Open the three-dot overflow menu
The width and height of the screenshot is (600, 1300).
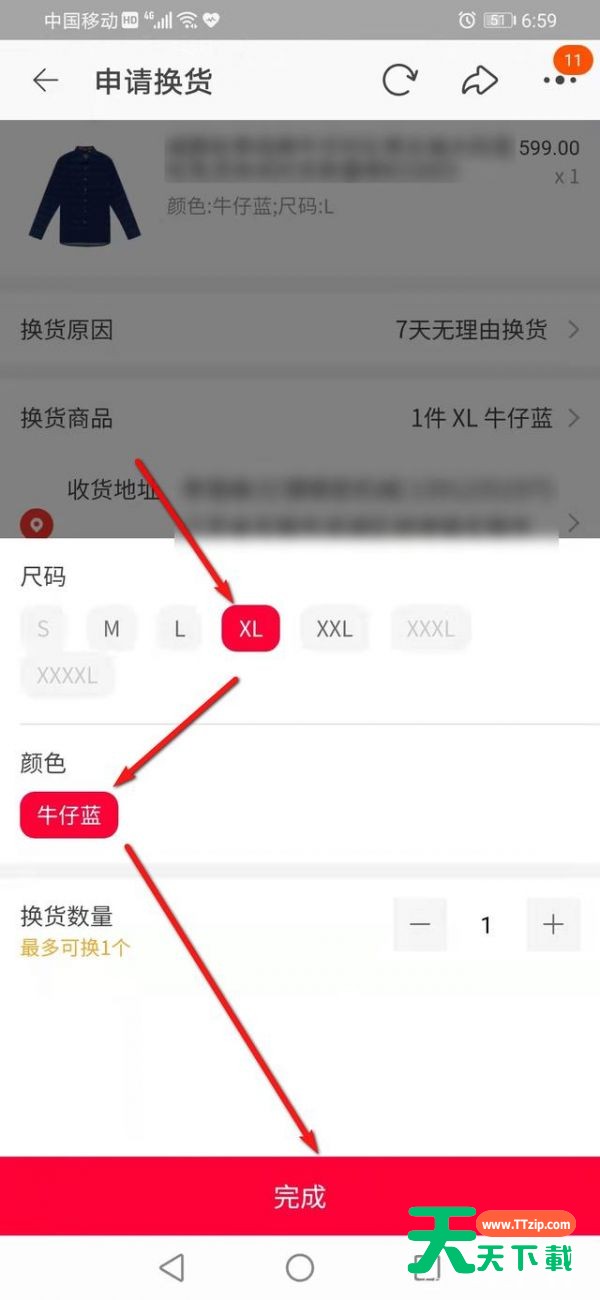[559, 81]
